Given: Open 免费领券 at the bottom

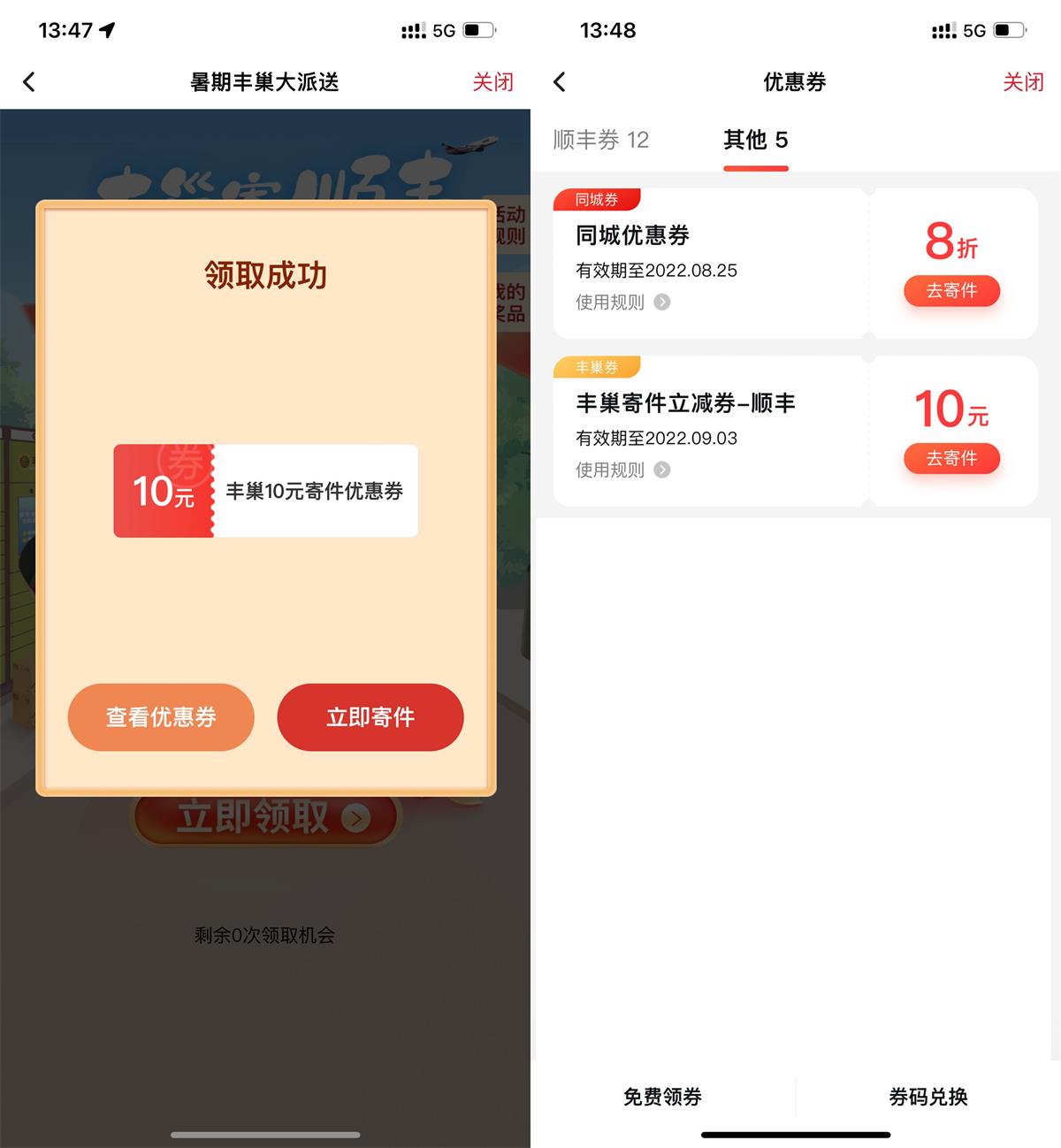Looking at the screenshot, I should (x=662, y=1097).
